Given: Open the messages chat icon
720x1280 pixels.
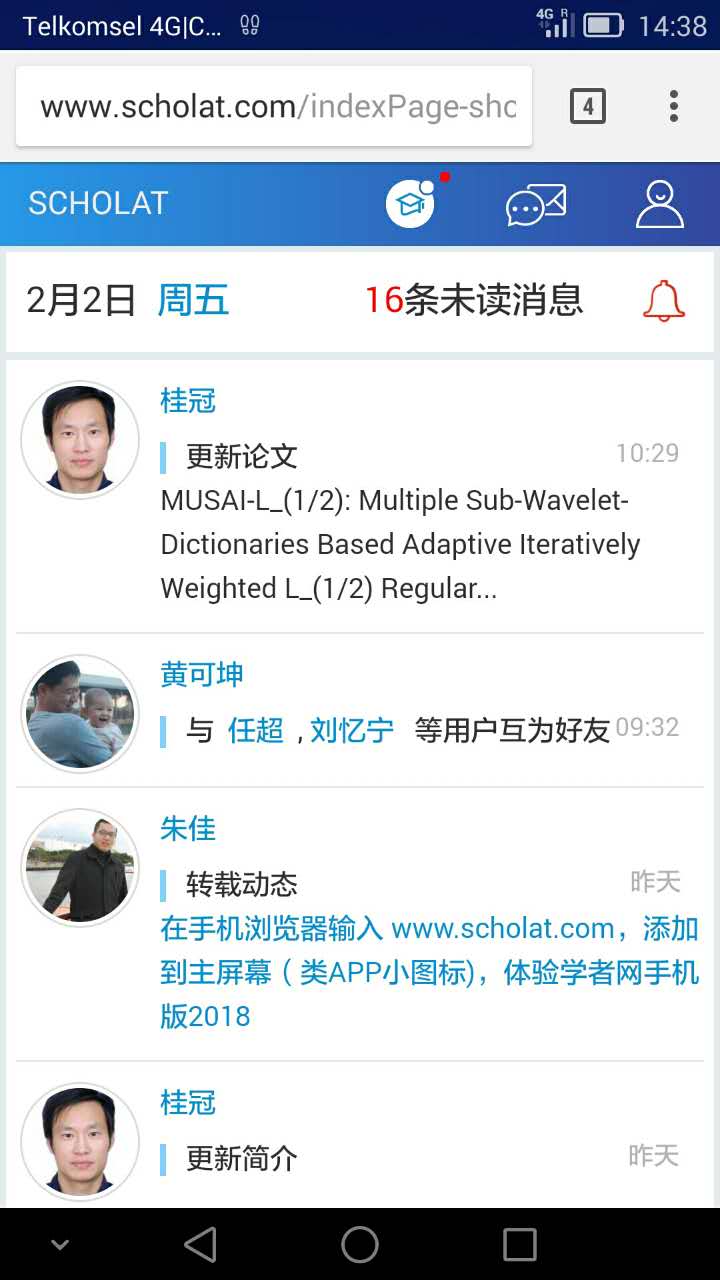Looking at the screenshot, I should [x=535, y=204].
